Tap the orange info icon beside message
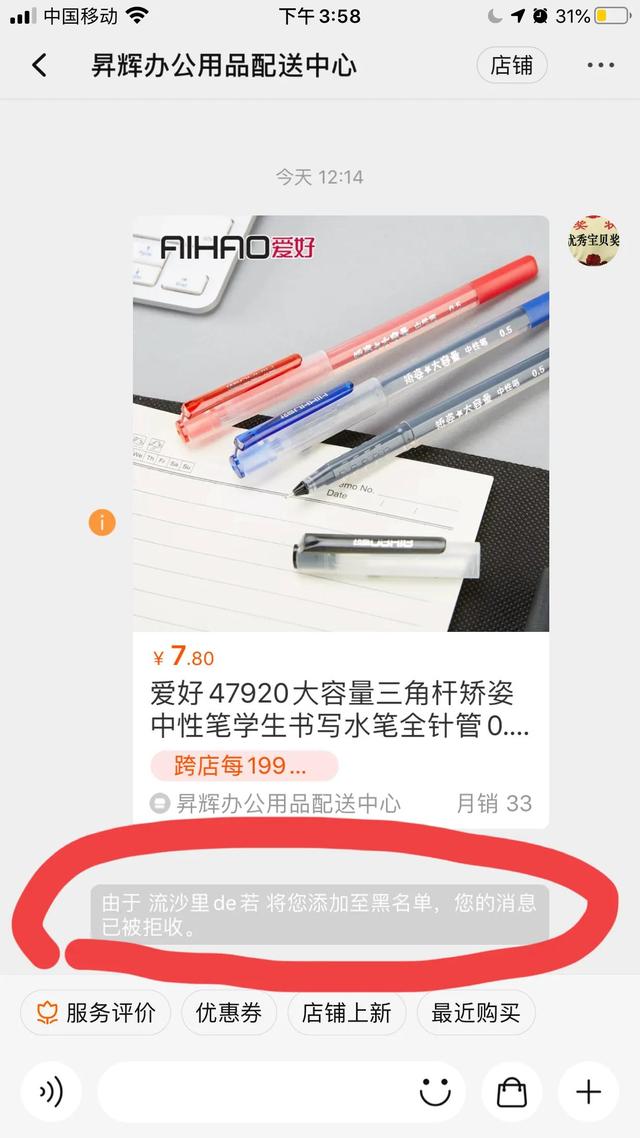Image resolution: width=640 pixels, height=1138 pixels. point(102,522)
